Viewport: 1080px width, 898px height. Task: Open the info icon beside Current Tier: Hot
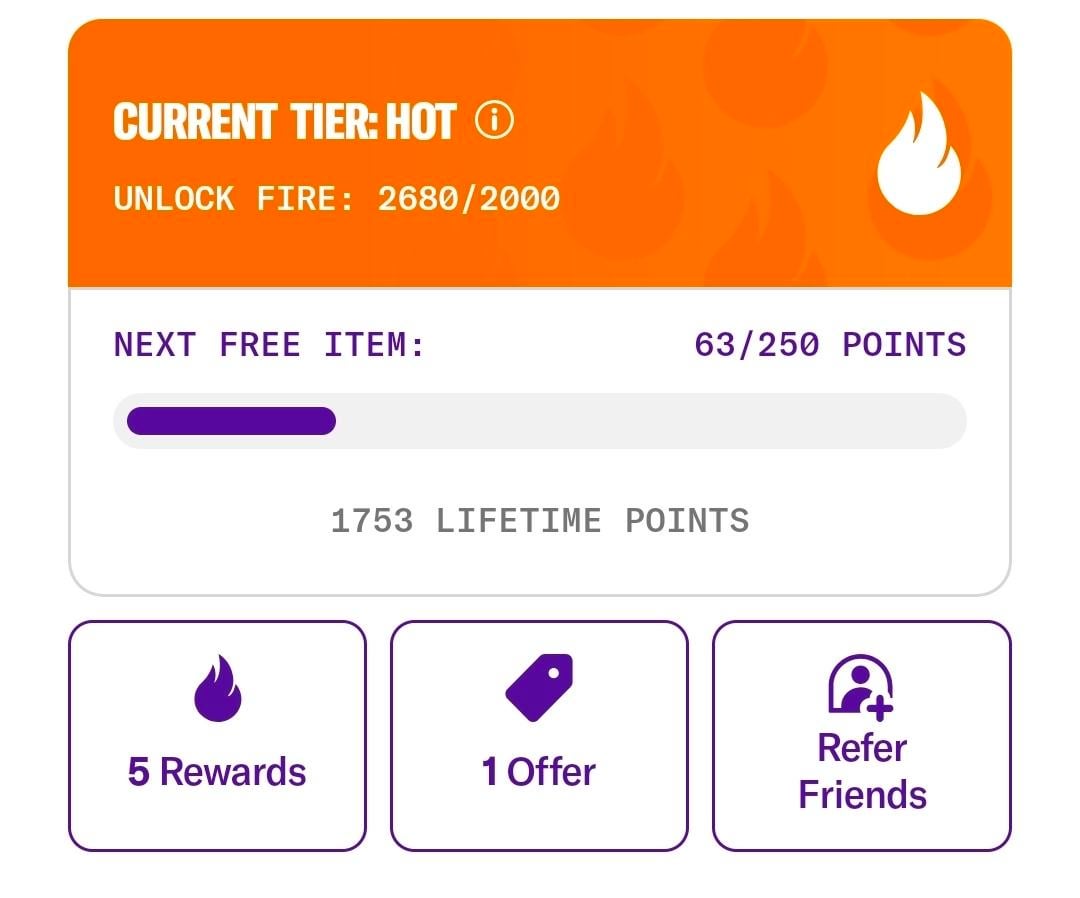coord(494,121)
